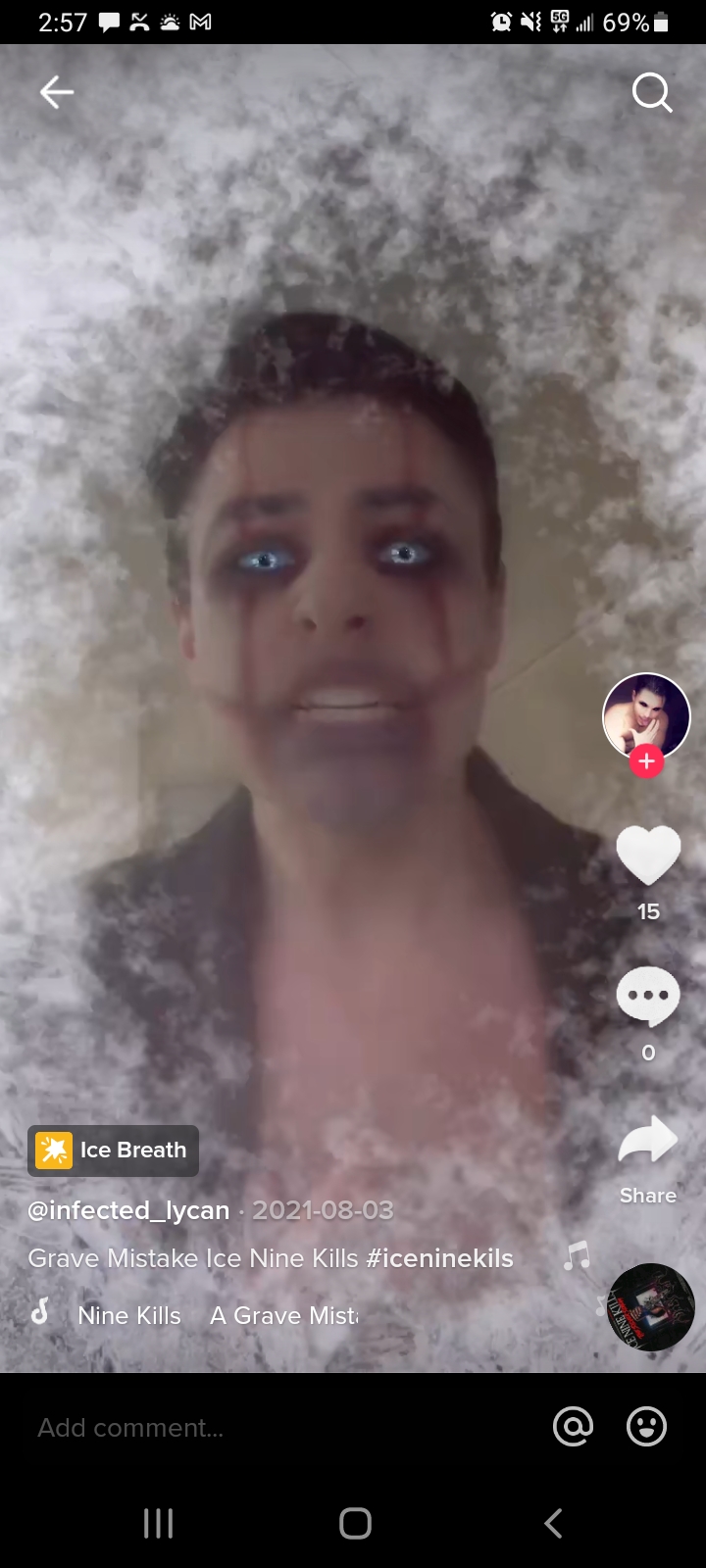Go back using the top-left arrow

57,93
